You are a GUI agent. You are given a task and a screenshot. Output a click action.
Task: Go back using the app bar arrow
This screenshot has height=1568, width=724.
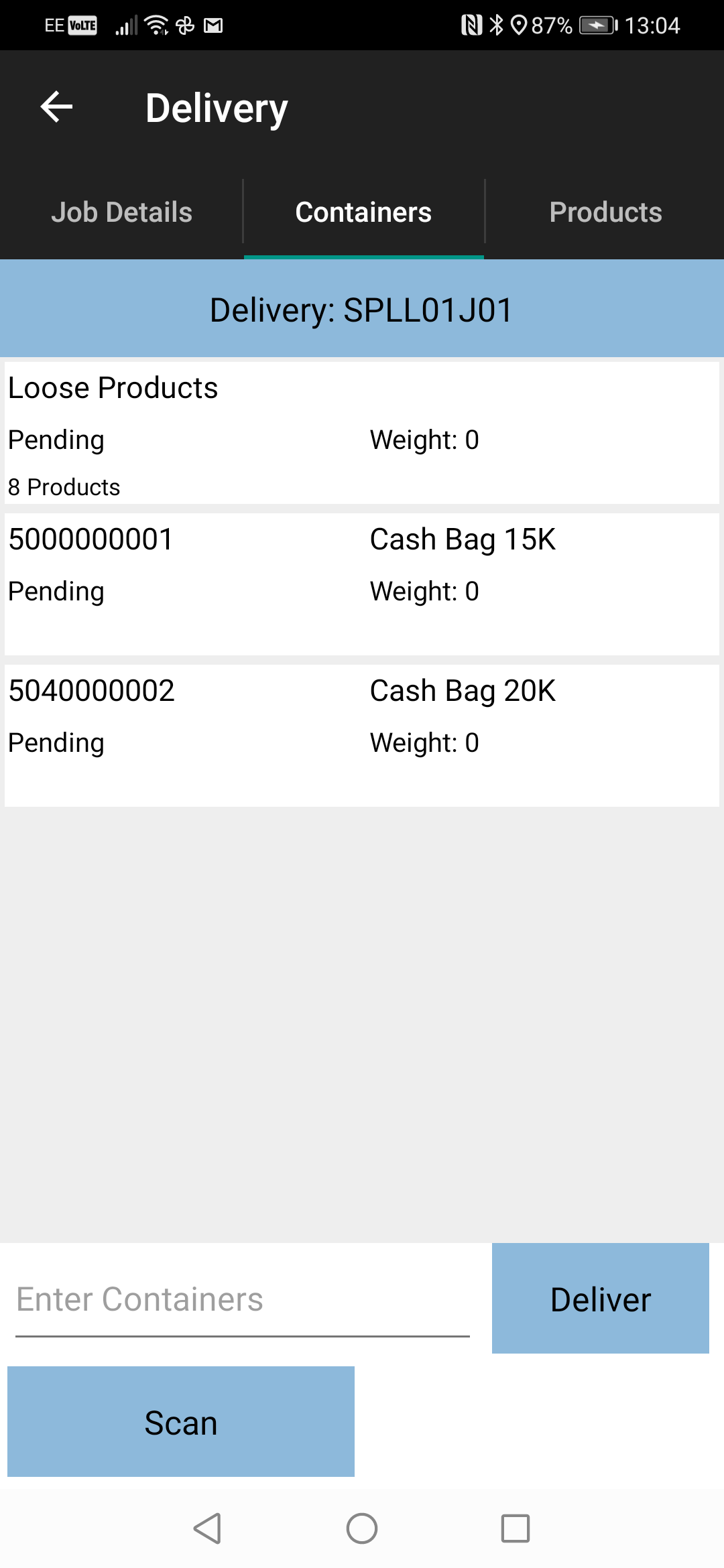(x=56, y=107)
